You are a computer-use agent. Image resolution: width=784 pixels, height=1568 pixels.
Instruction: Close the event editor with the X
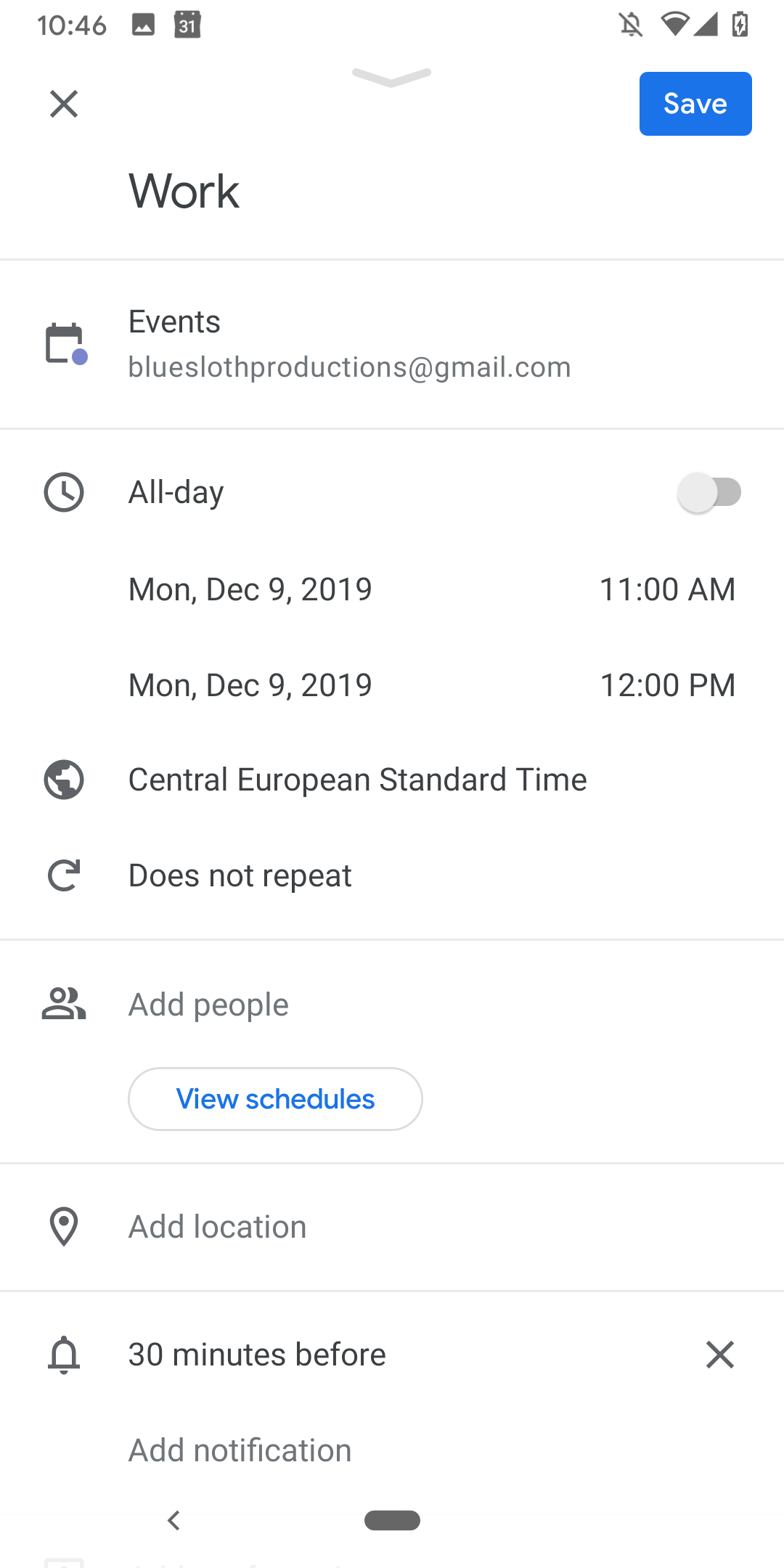coord(64,104)
